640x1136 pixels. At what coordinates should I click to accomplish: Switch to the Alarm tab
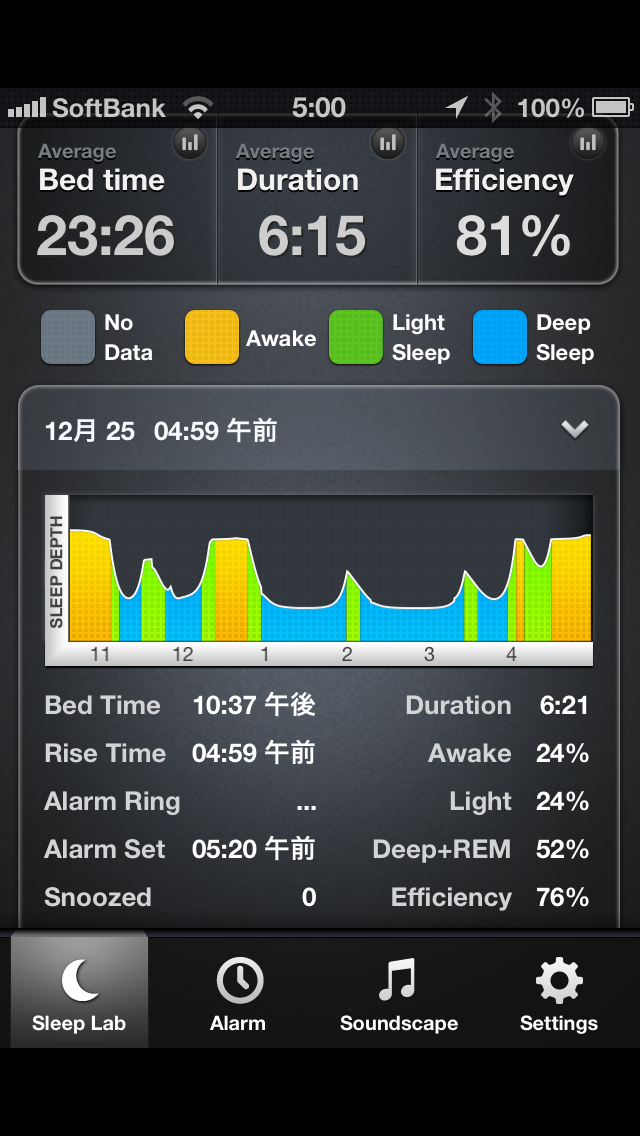pyautogui.click(x=238, y=993)
